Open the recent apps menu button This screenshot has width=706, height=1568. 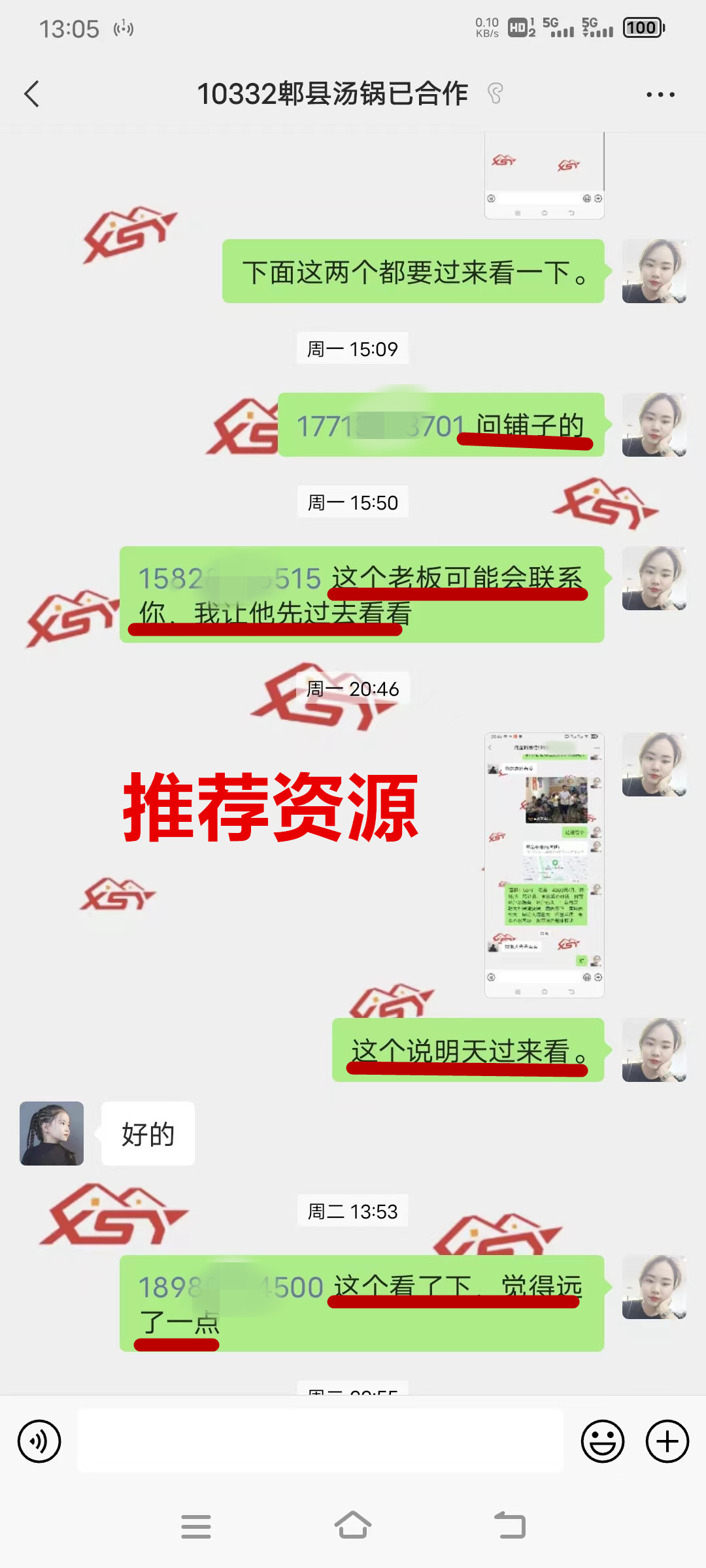(195, 1526)
